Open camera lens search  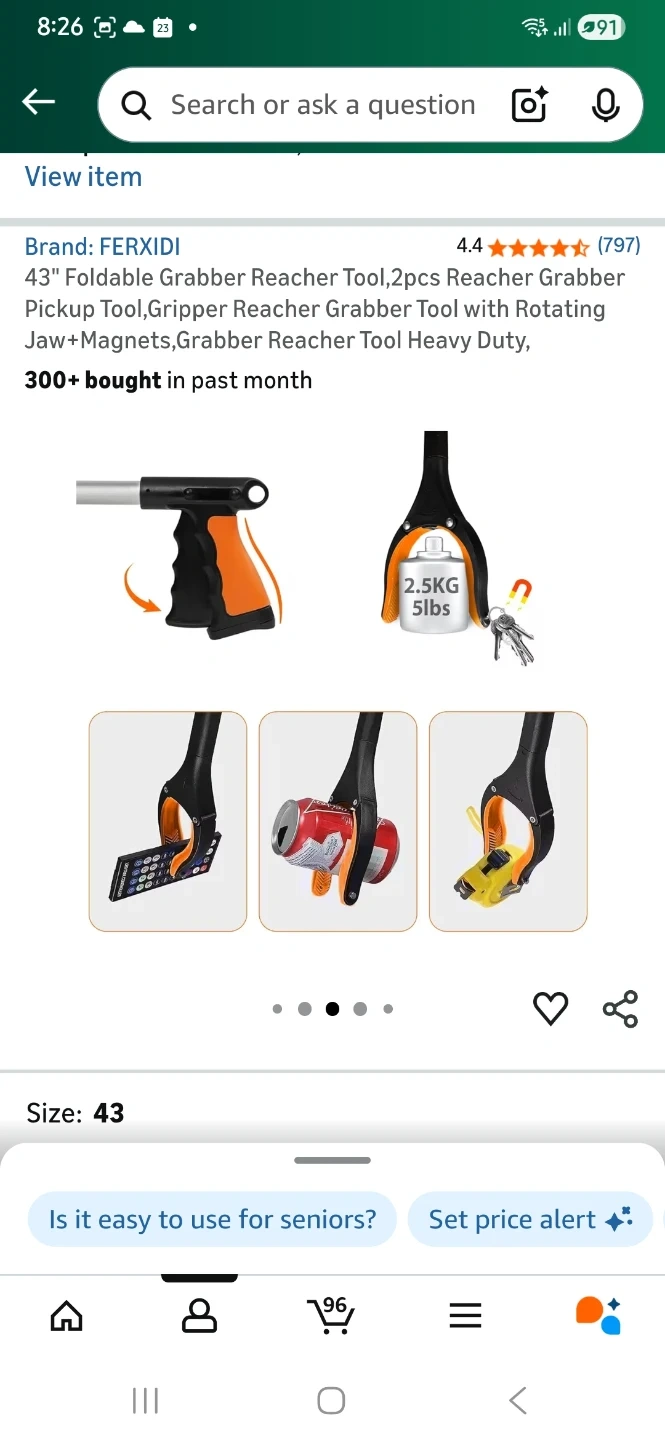pyautogui.click(x=530, y=105)
